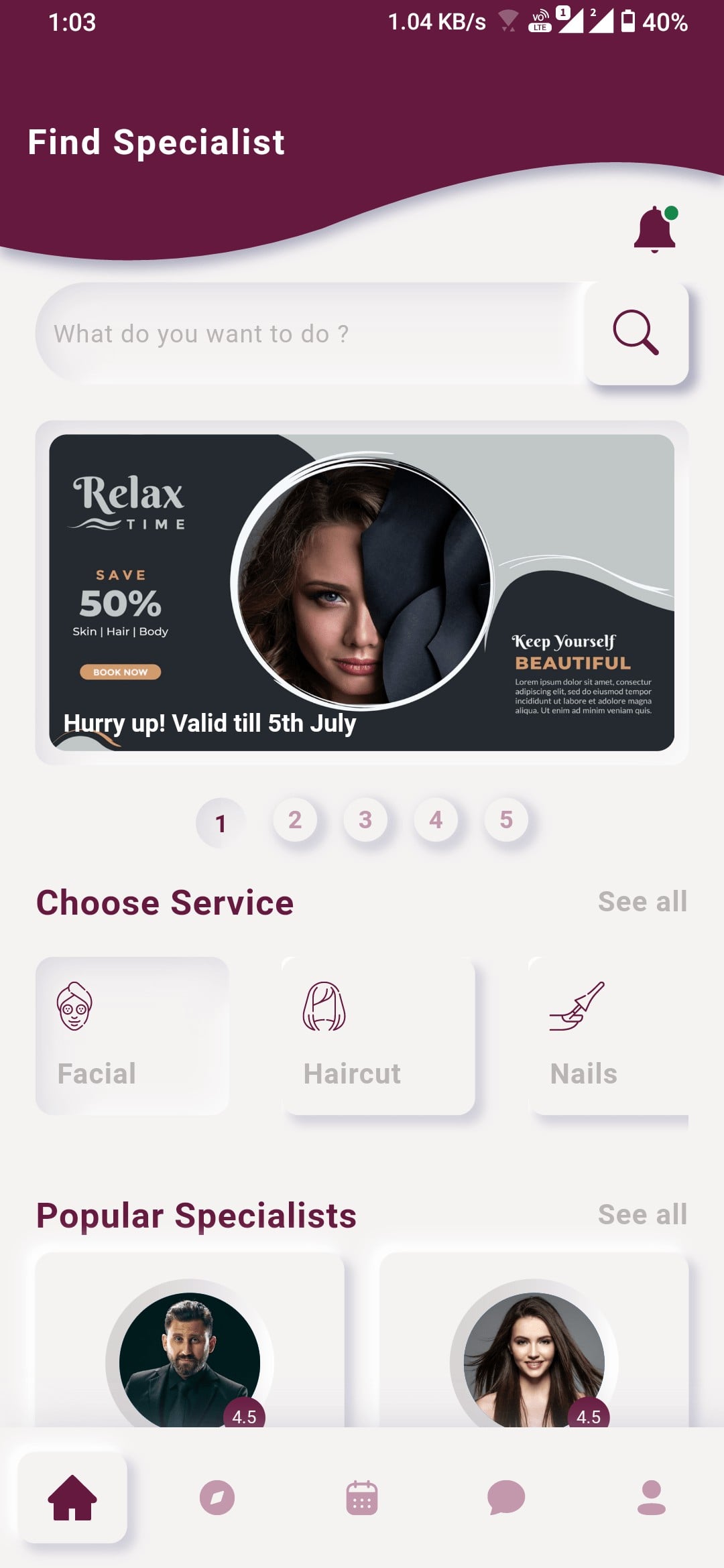Jump to banner page 4
724x1568 pixels.
click(436, 820)
